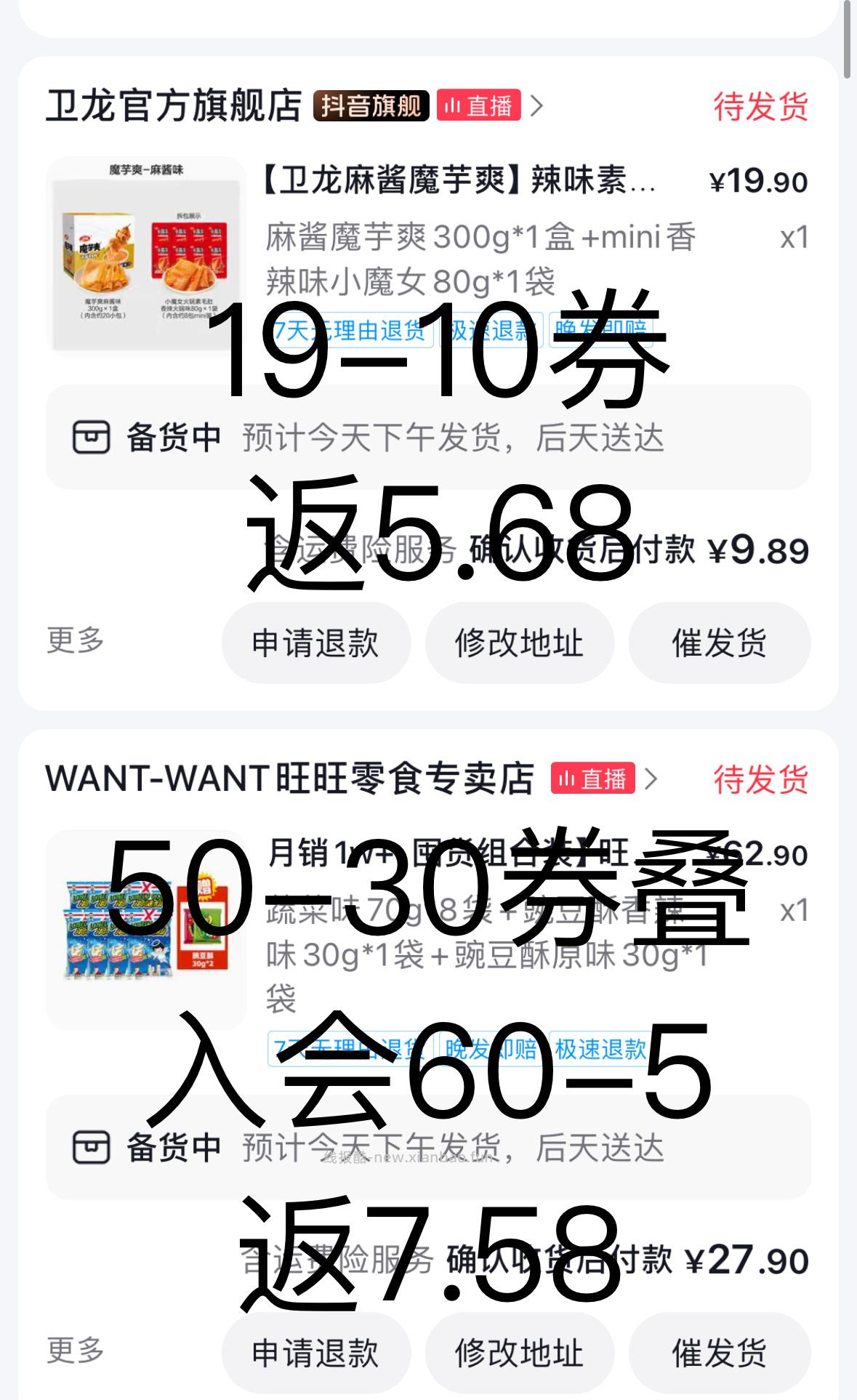Expand 卫龙官方旗舰店 via its right chevron
This screenshot has width=857, height=1400.
tap(538, 106)
